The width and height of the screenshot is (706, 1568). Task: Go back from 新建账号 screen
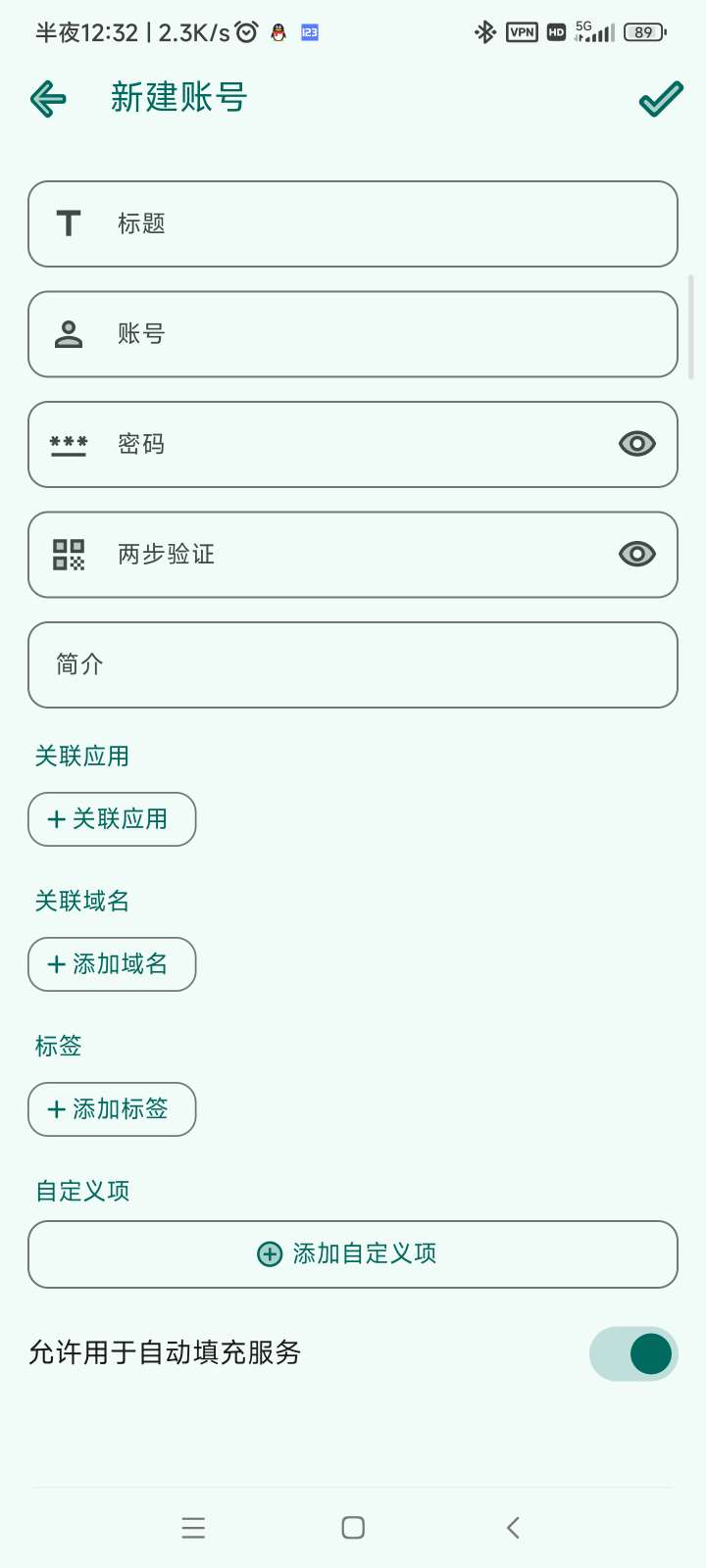(x=48, y=99)
